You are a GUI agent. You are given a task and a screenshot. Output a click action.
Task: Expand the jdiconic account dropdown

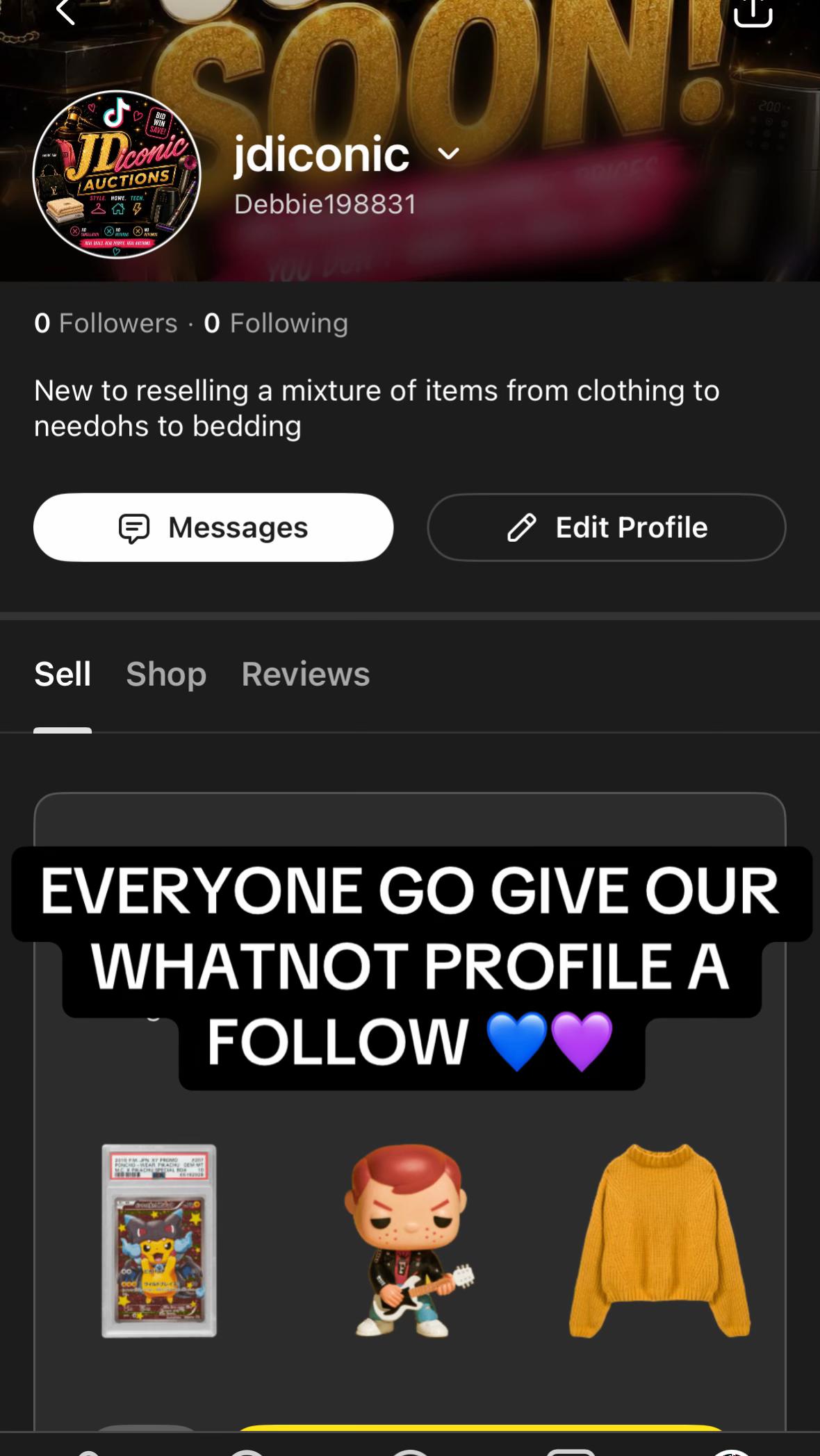coord(450,154)
